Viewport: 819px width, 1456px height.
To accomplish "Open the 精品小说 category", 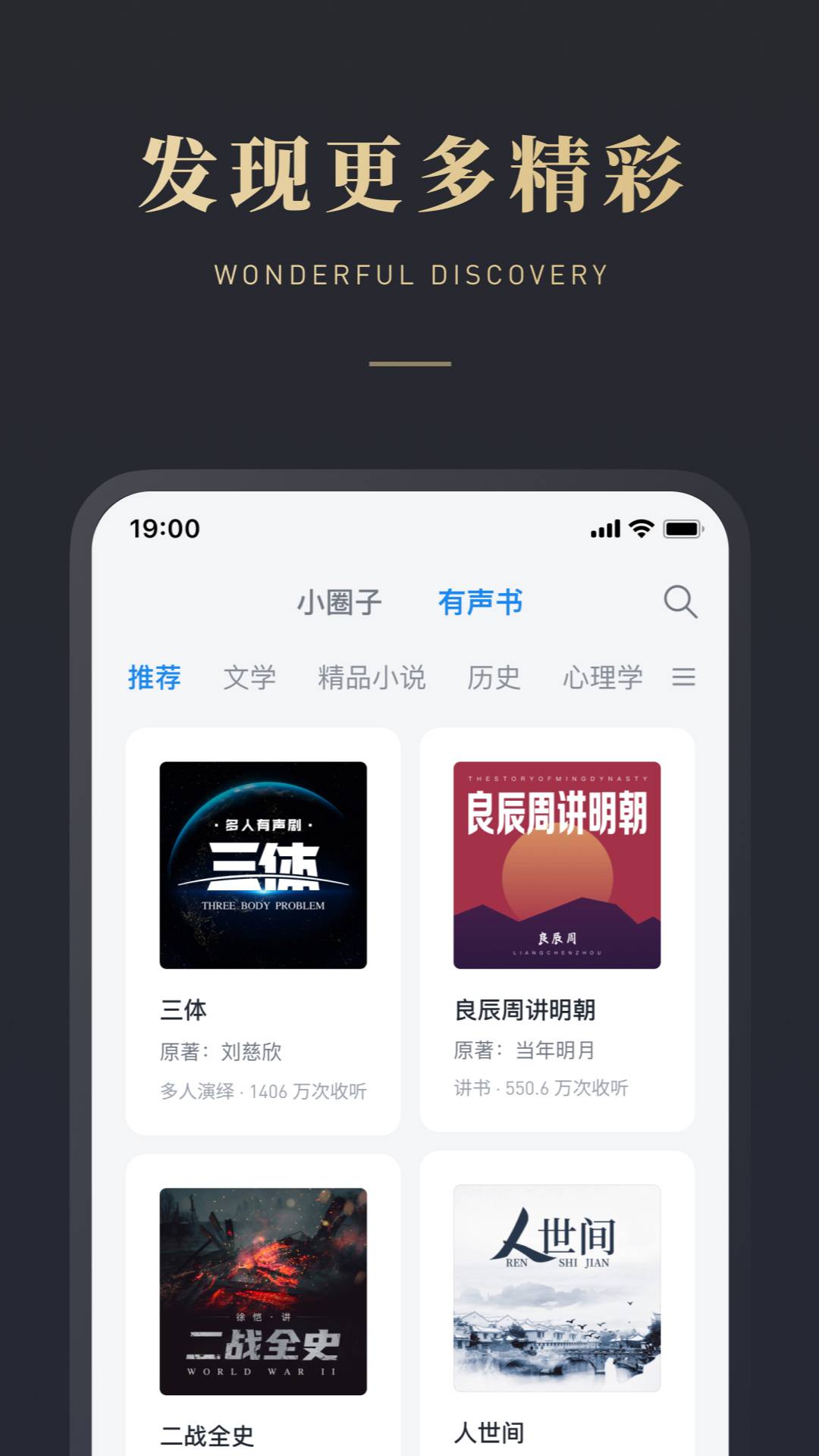I will tap(373, 679).
